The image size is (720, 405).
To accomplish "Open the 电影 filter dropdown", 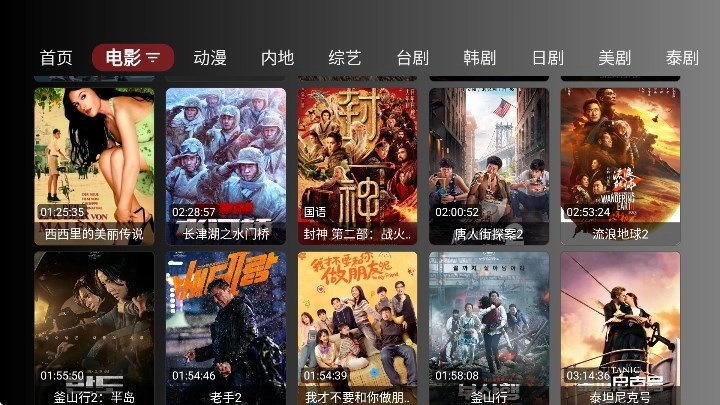I will (133, 58).
